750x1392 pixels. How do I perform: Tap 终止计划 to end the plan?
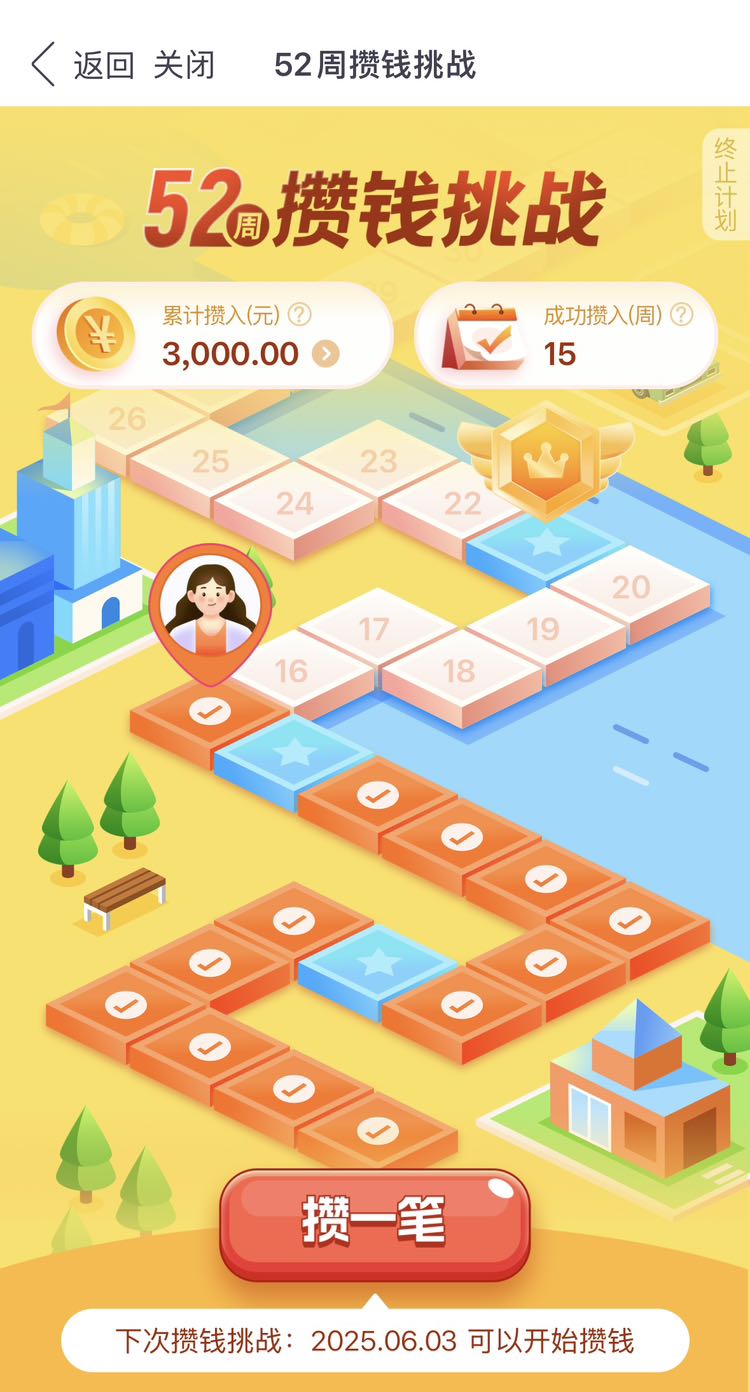(725, 185)
